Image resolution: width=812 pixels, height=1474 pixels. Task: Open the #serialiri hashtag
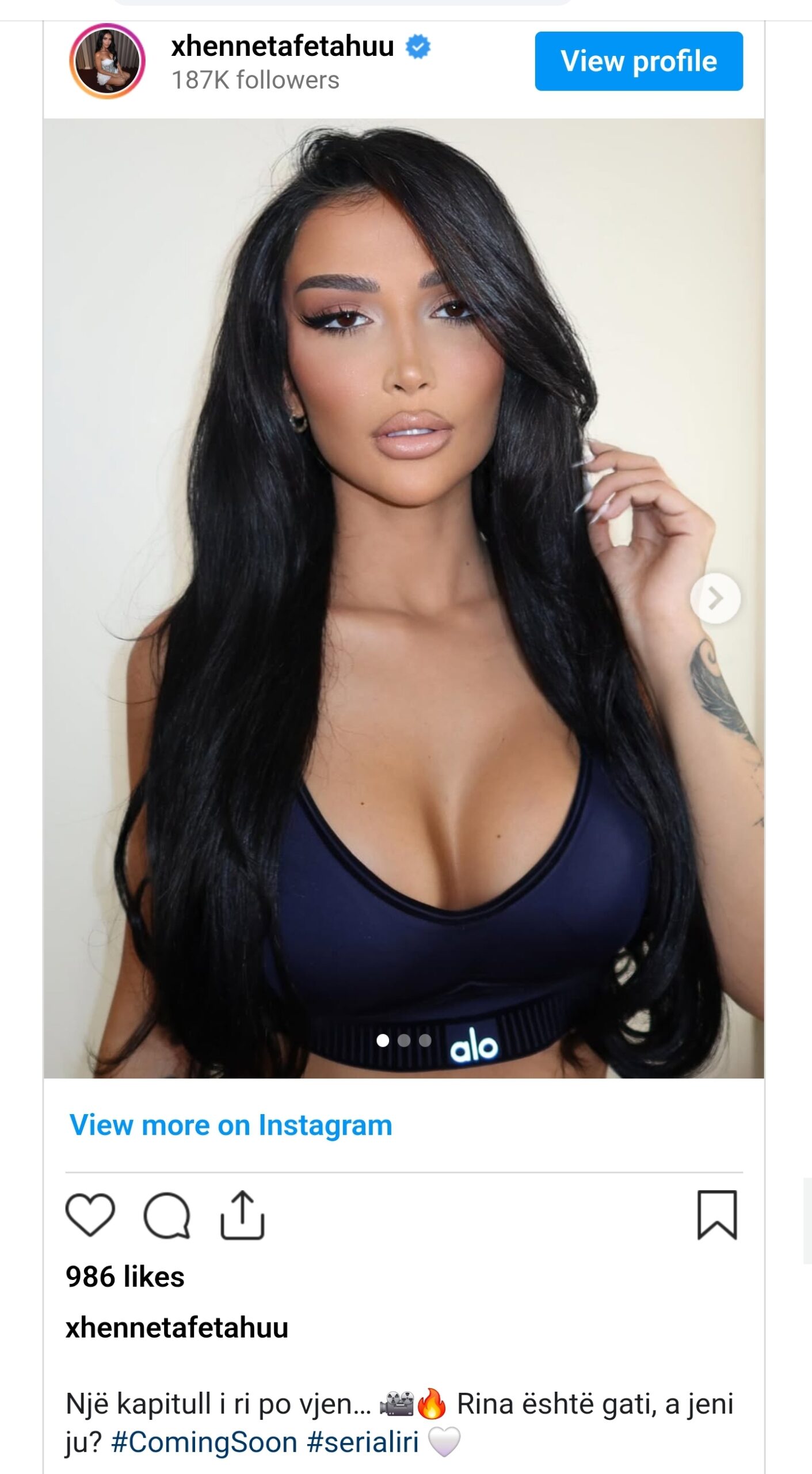coord(363,1443)
